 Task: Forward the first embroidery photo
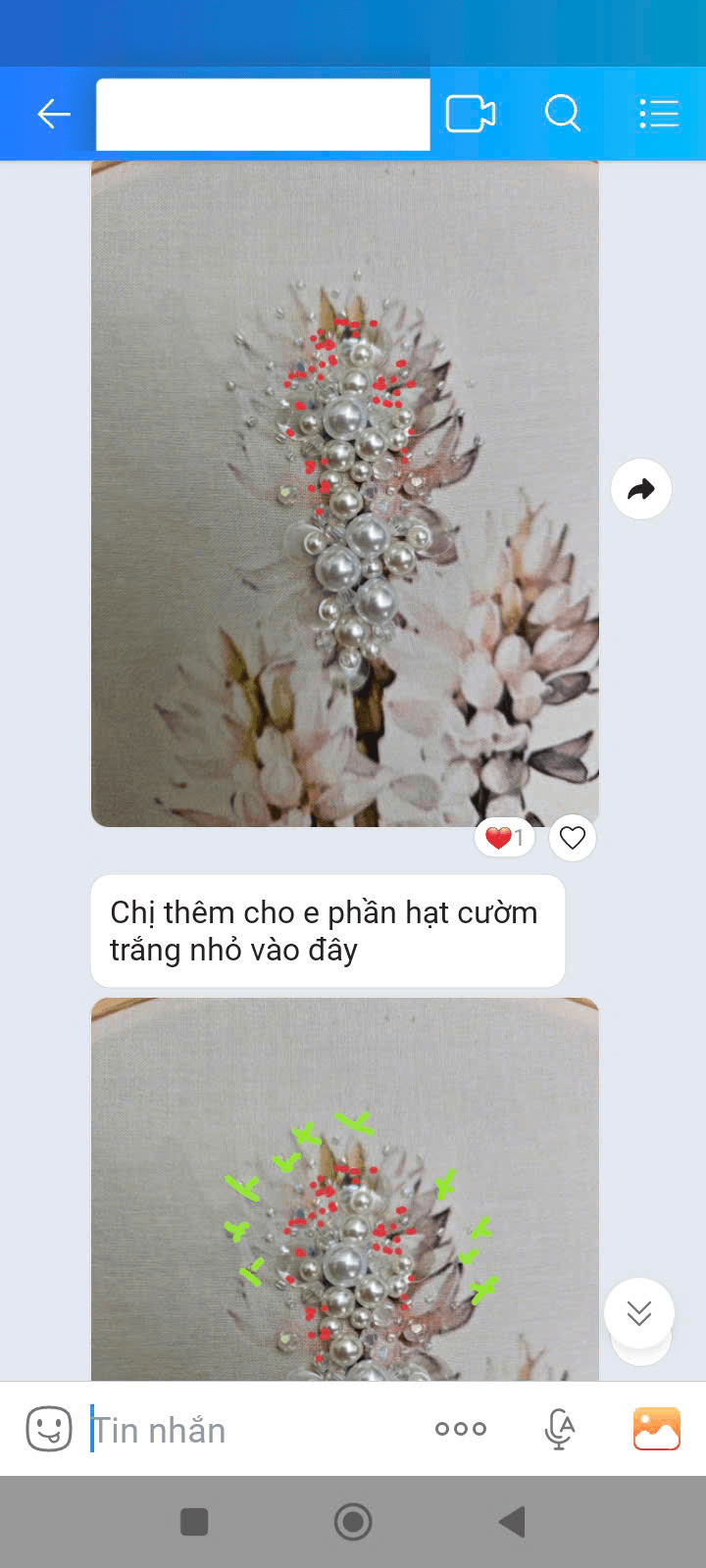(x=641, y=489)
